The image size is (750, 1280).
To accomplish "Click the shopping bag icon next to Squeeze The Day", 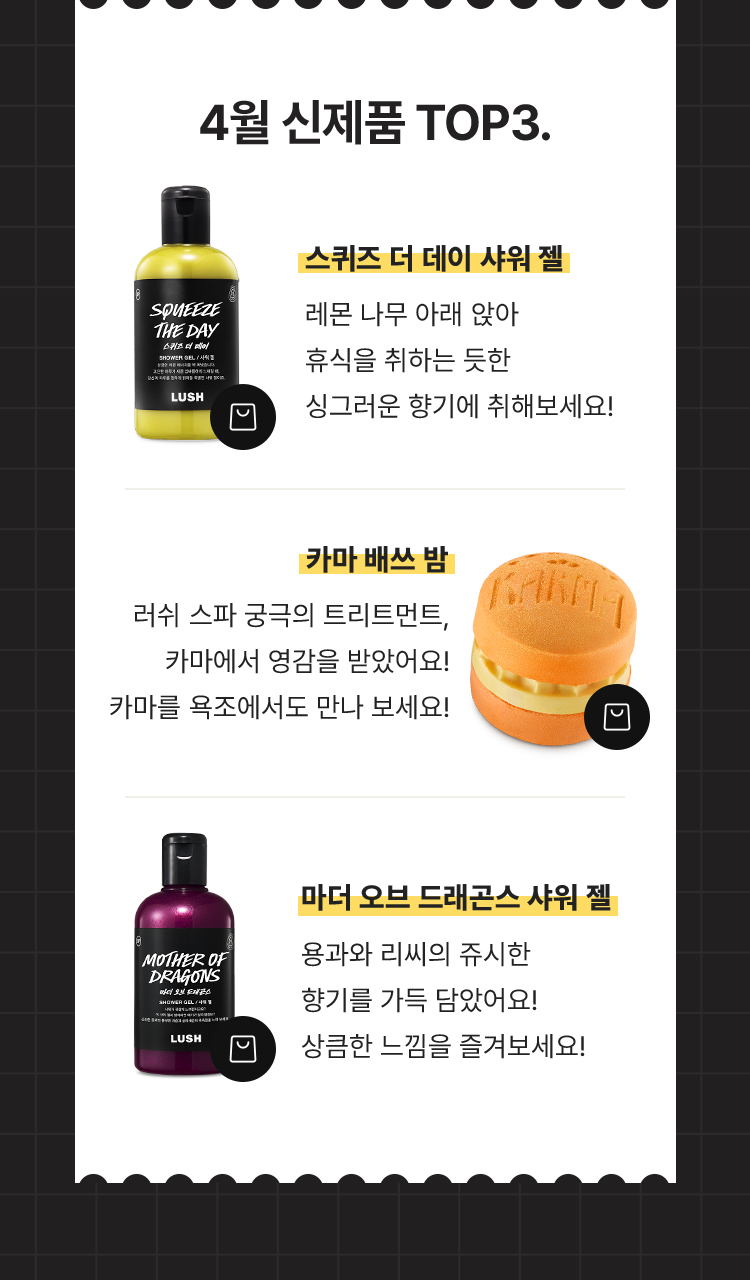I will (x=243, y=417).
